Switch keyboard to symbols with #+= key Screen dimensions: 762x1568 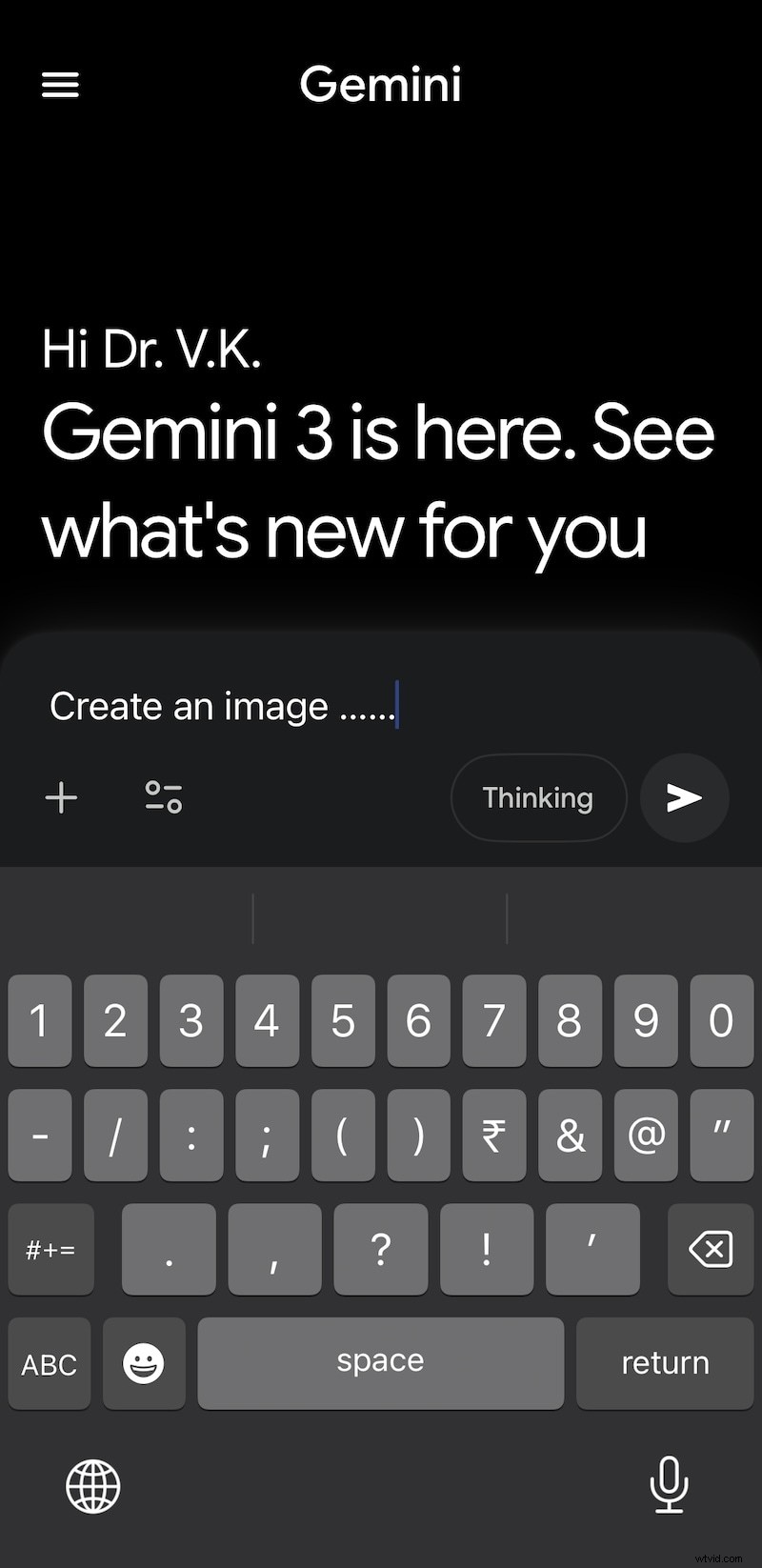coord(50,1249)
